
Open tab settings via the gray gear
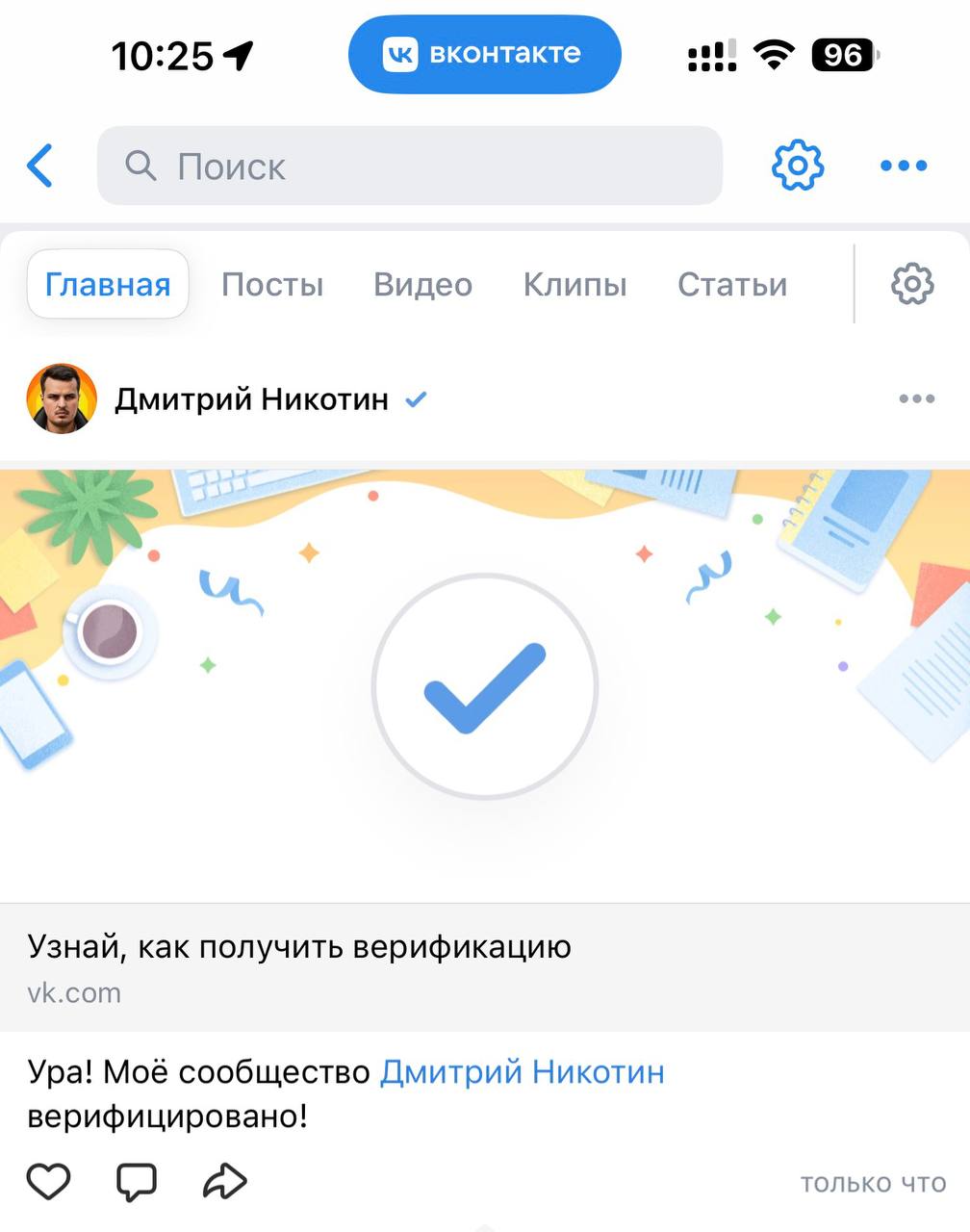[911, 284]
